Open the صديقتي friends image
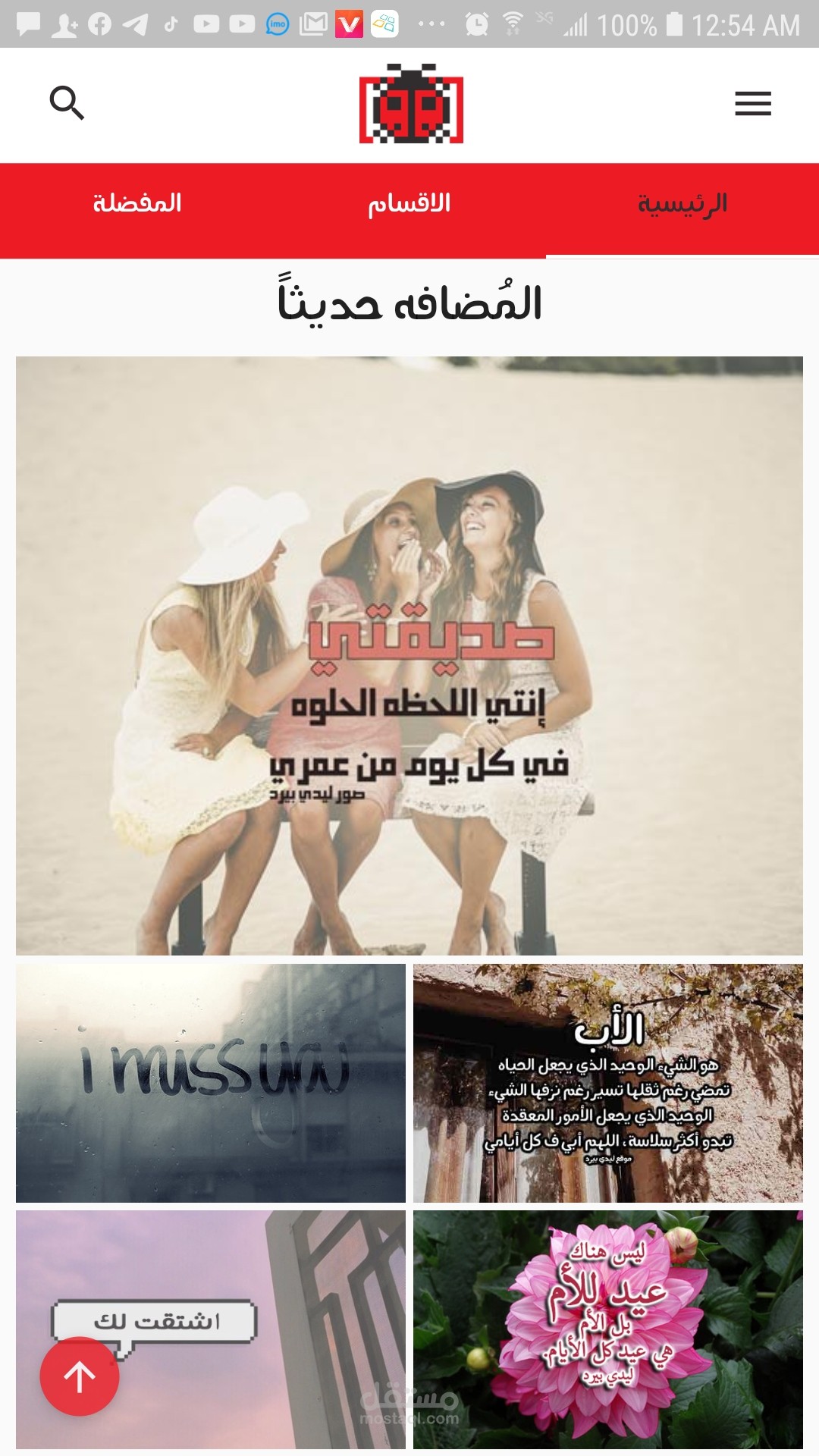This screenshot has width=819, height=1456. click(409, 655)
